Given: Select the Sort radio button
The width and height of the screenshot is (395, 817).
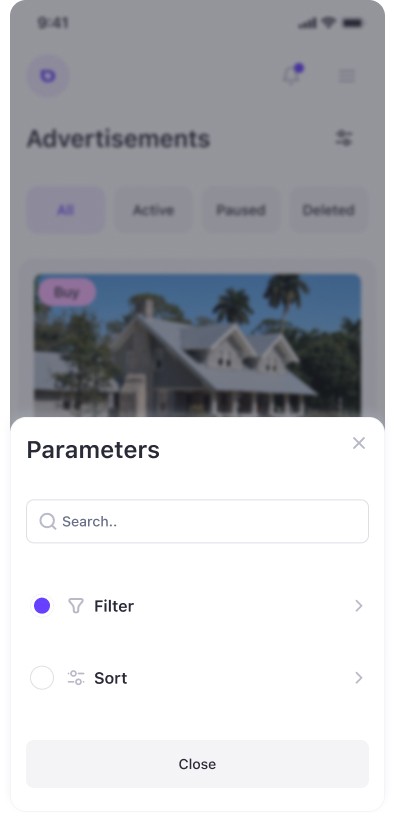Looking at the screenshot, I should pyautogui.click(x=42, y=677).
